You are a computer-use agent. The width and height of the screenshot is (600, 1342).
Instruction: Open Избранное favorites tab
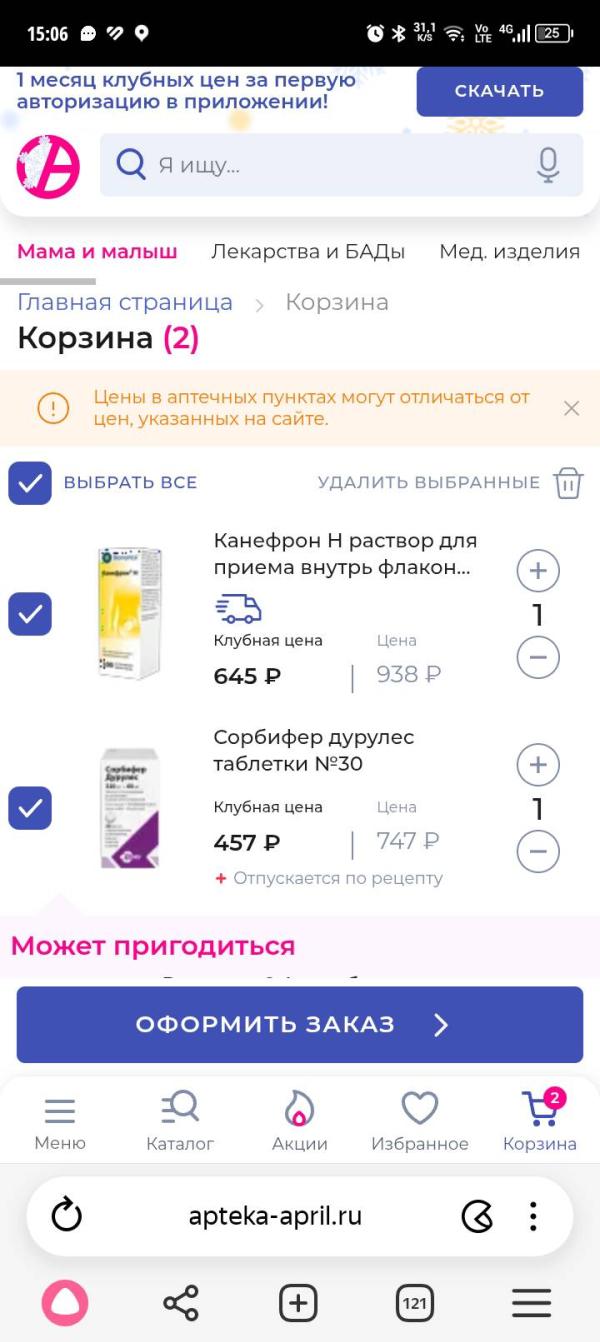pyautogui.click(x=420, y=1121)
